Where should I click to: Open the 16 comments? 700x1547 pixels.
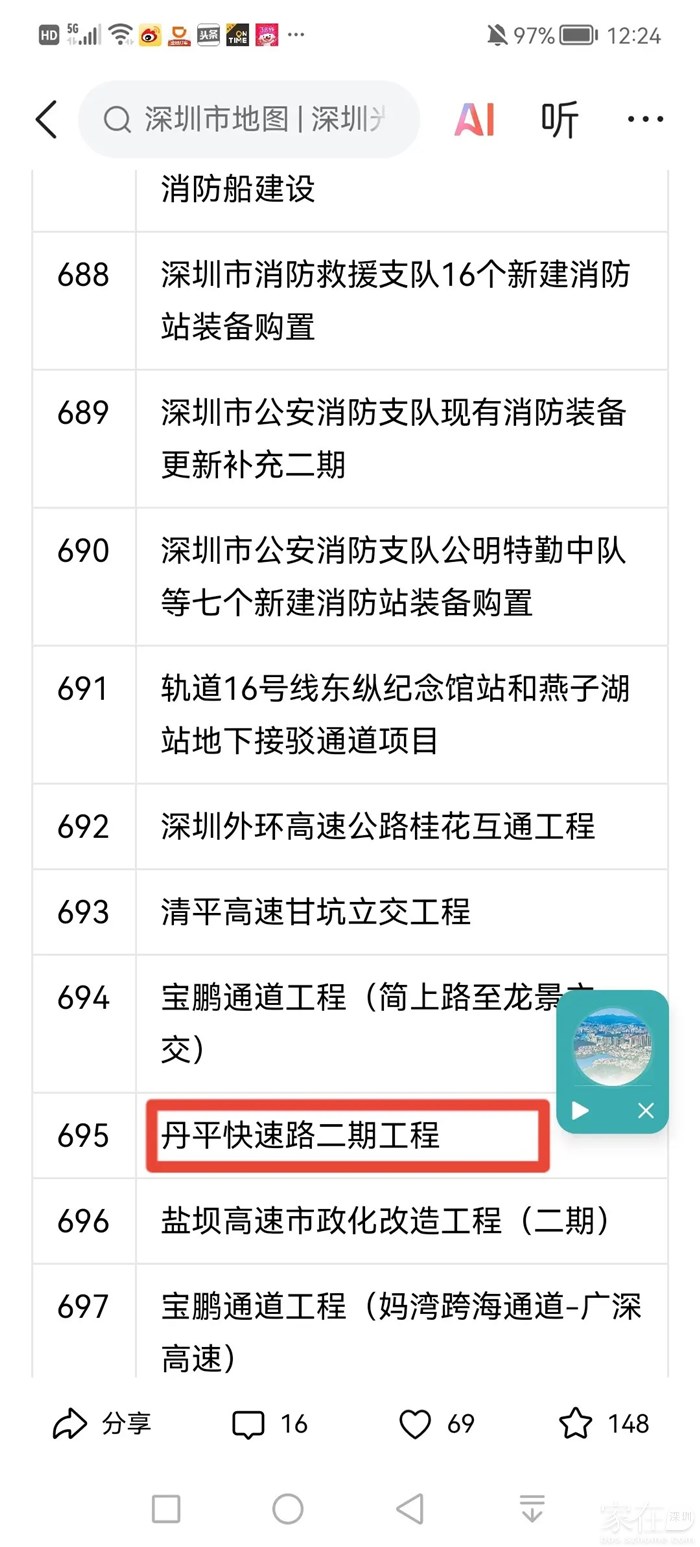coord(270,1423)
